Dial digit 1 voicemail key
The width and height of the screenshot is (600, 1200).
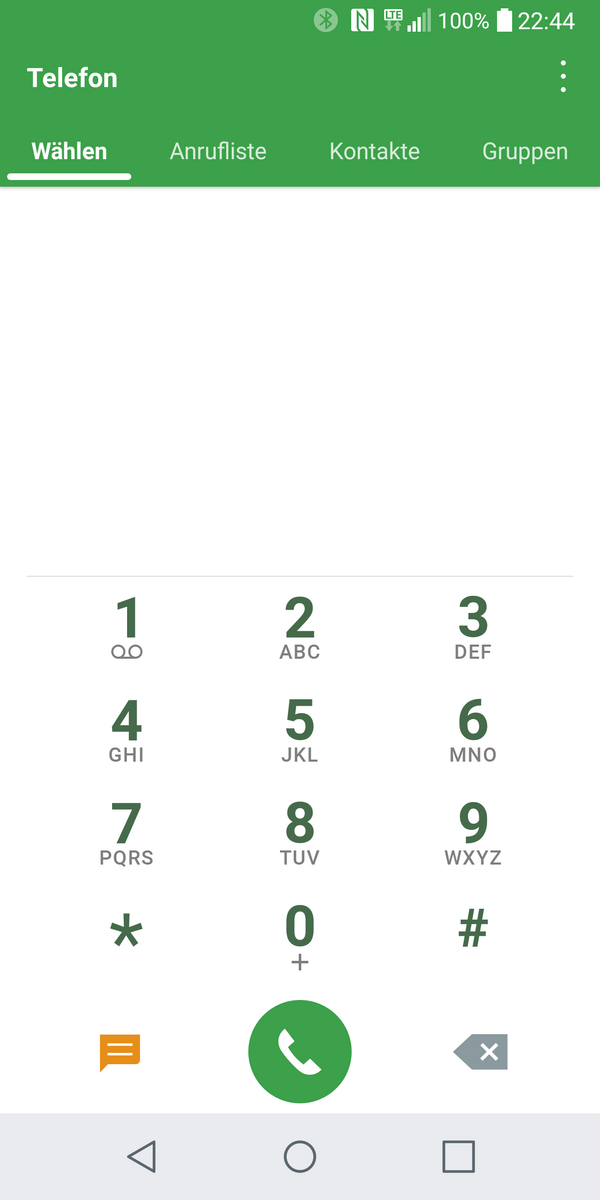tap(127, 628)
